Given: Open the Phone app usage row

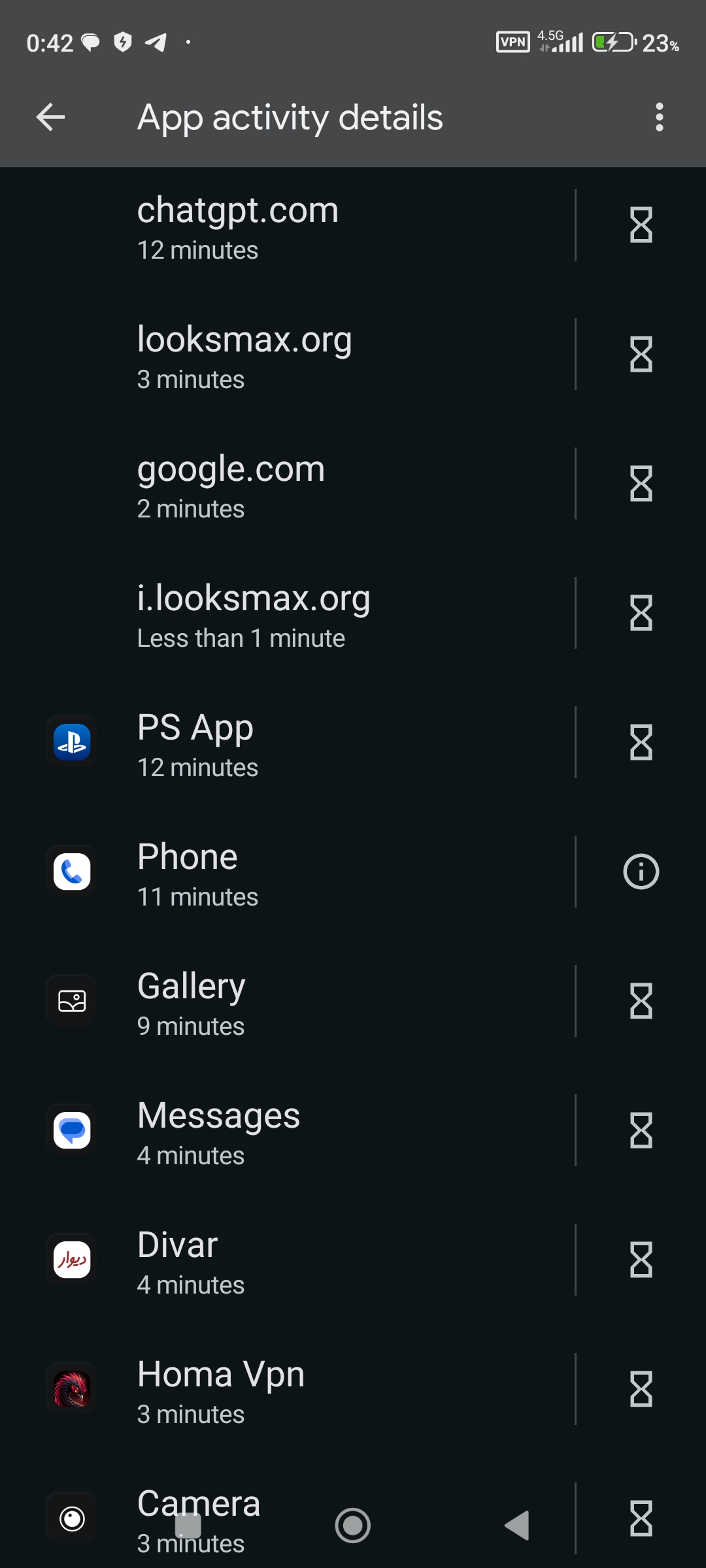Looking at the screenshot, I should 288,872.
